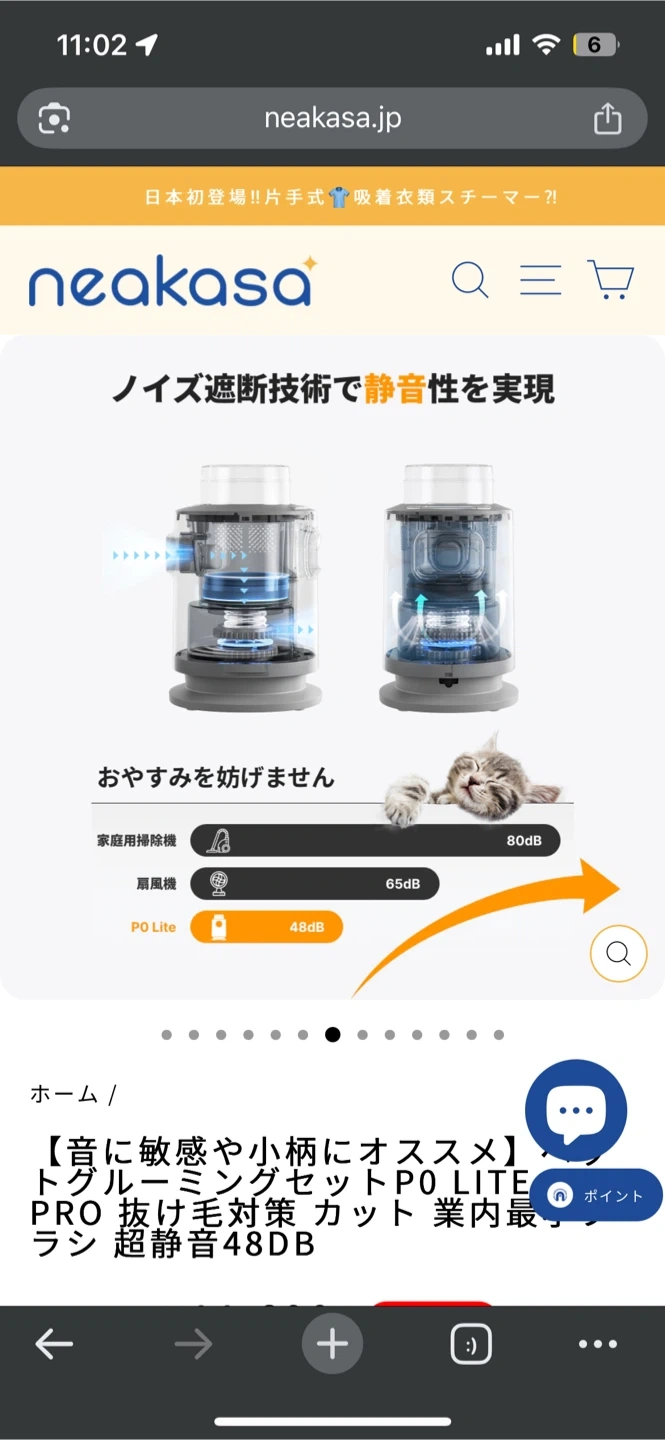The image size is (665, 1440).
Task: Open the chat support bubble
Action: pos(576,1111)
